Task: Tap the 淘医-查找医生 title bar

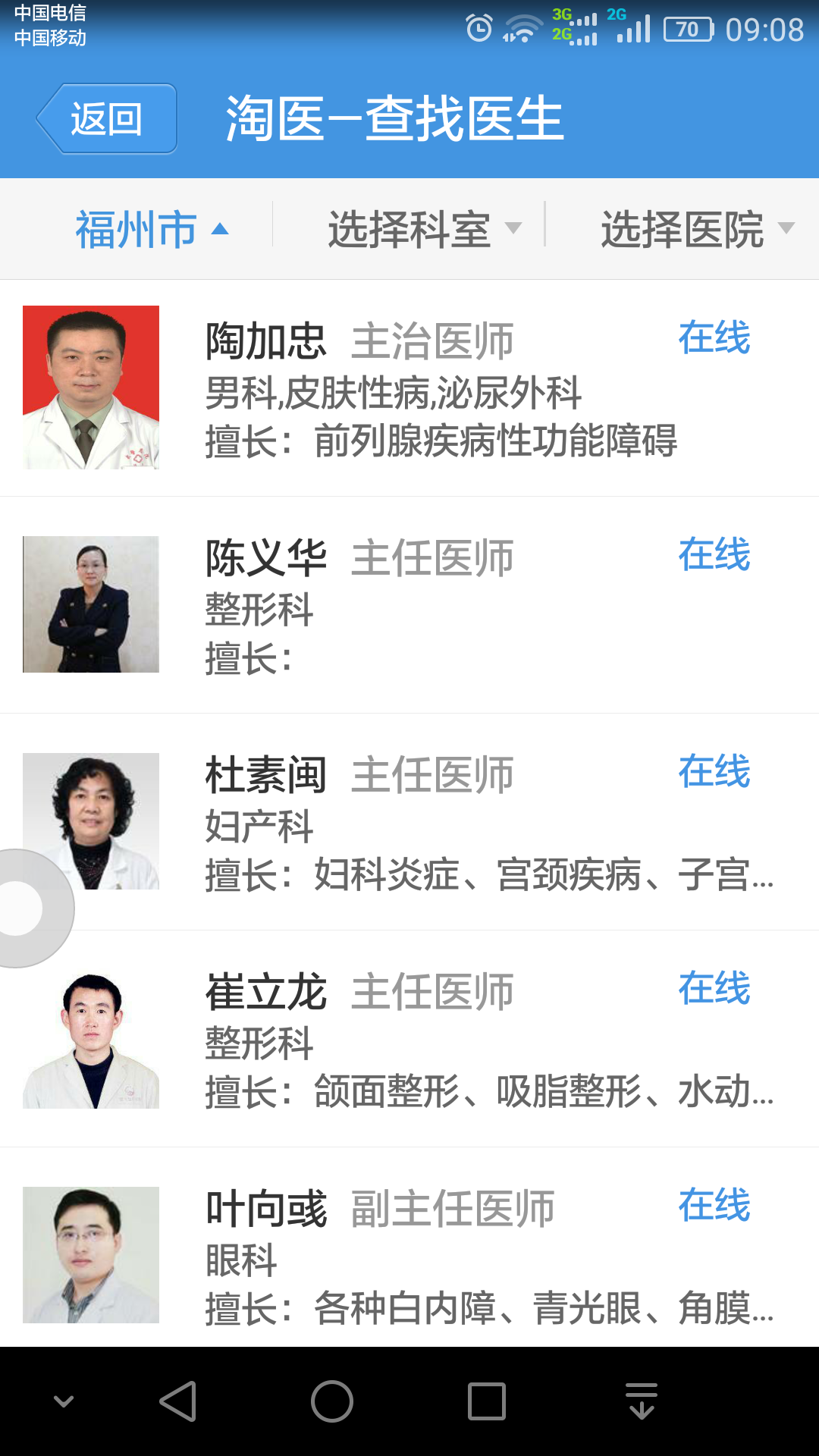Action: pos(394,118)
